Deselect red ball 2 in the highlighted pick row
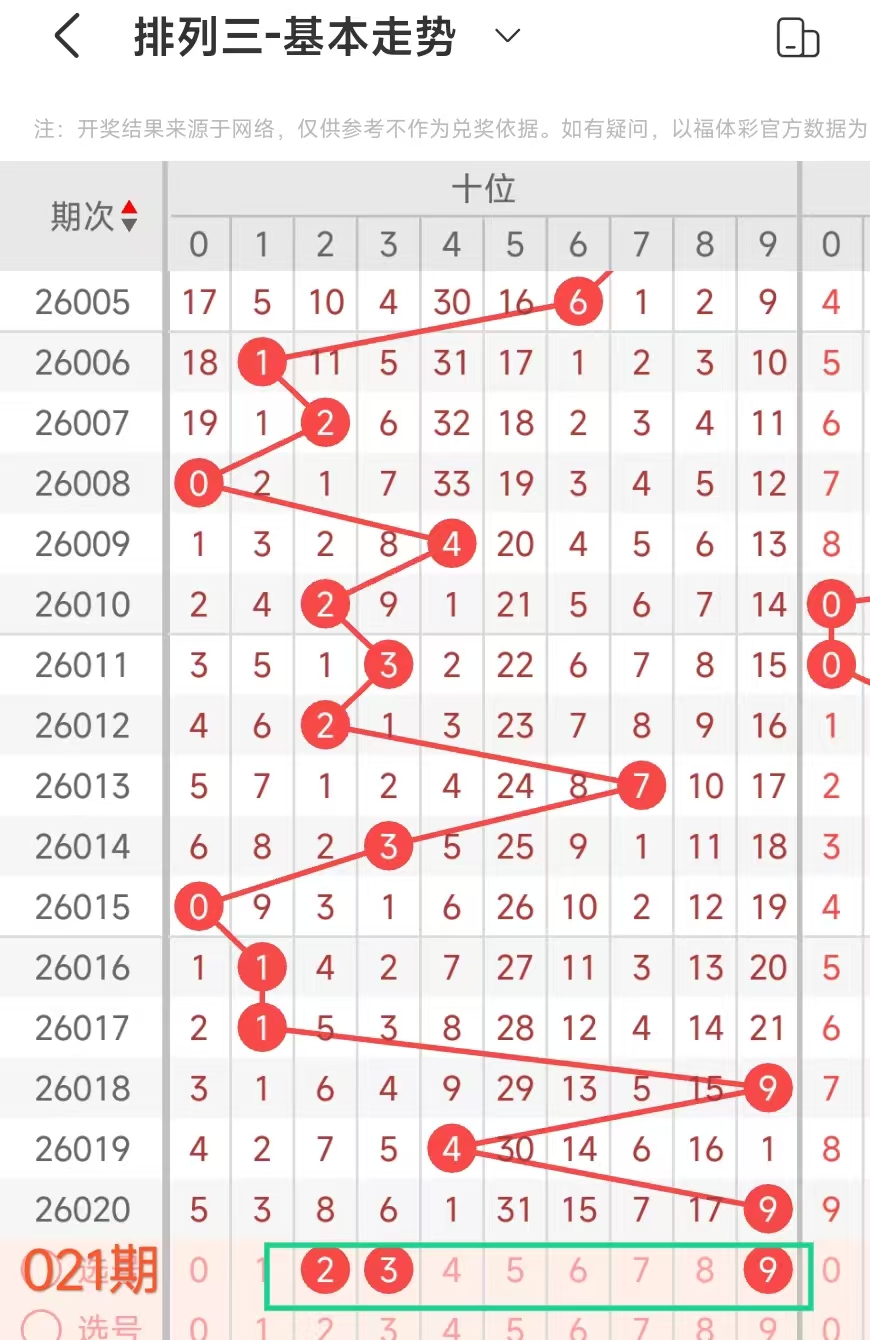Viewport: 870px width, 1340px height. 325,1271
